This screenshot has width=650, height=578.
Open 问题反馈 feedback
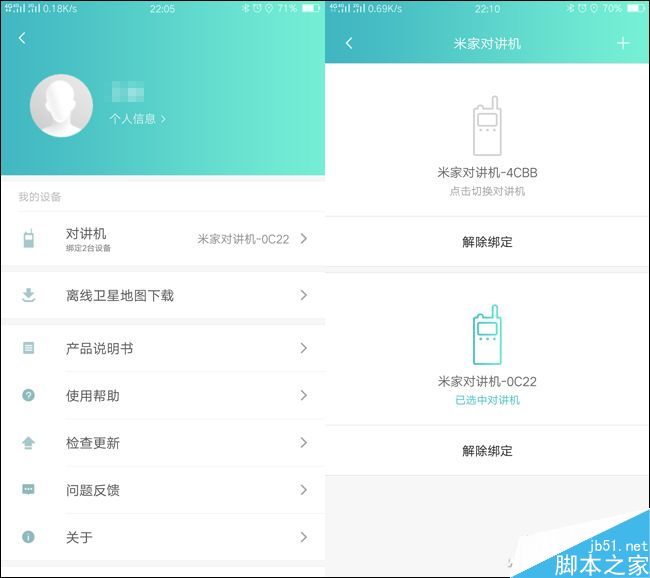coord(164,490)
